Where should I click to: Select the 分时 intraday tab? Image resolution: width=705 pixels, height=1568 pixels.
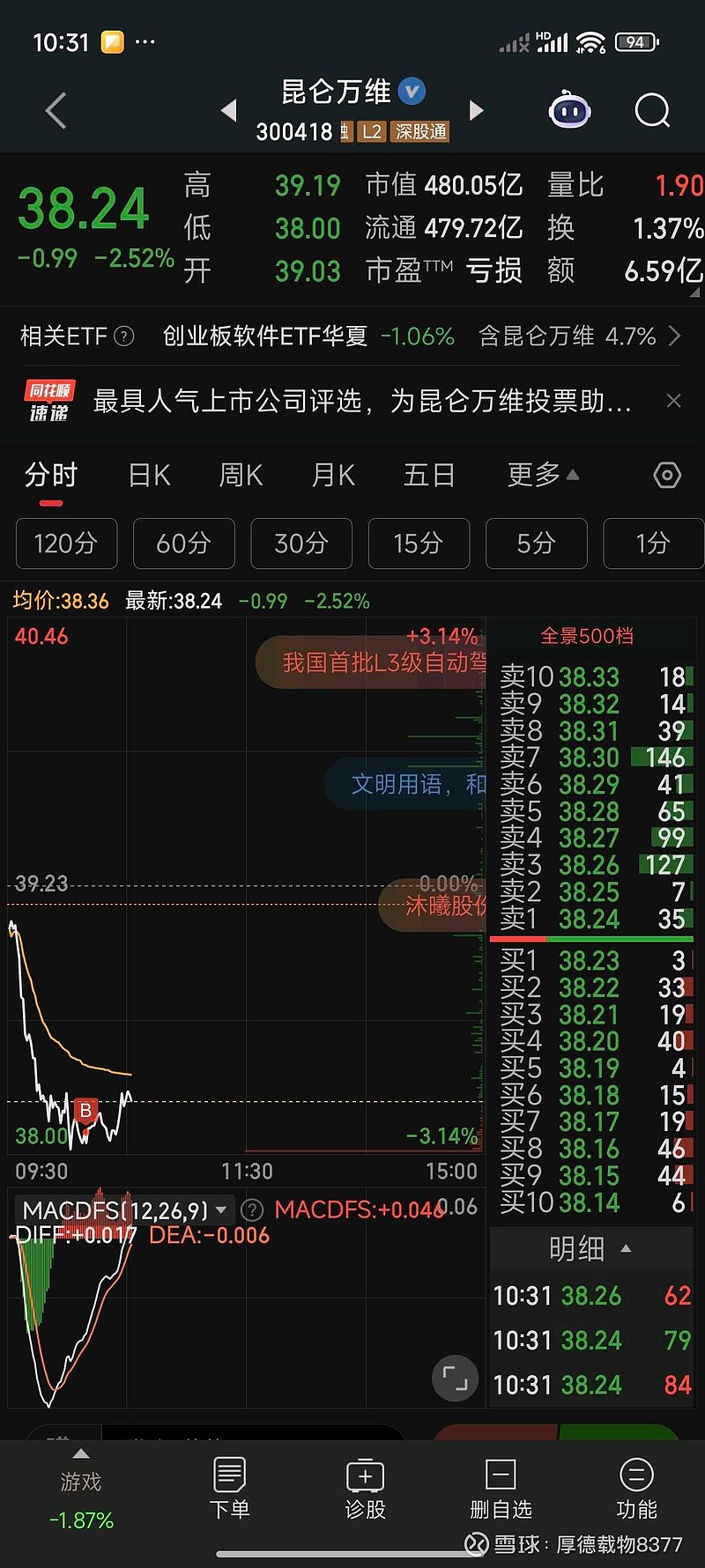pos(50,475)
